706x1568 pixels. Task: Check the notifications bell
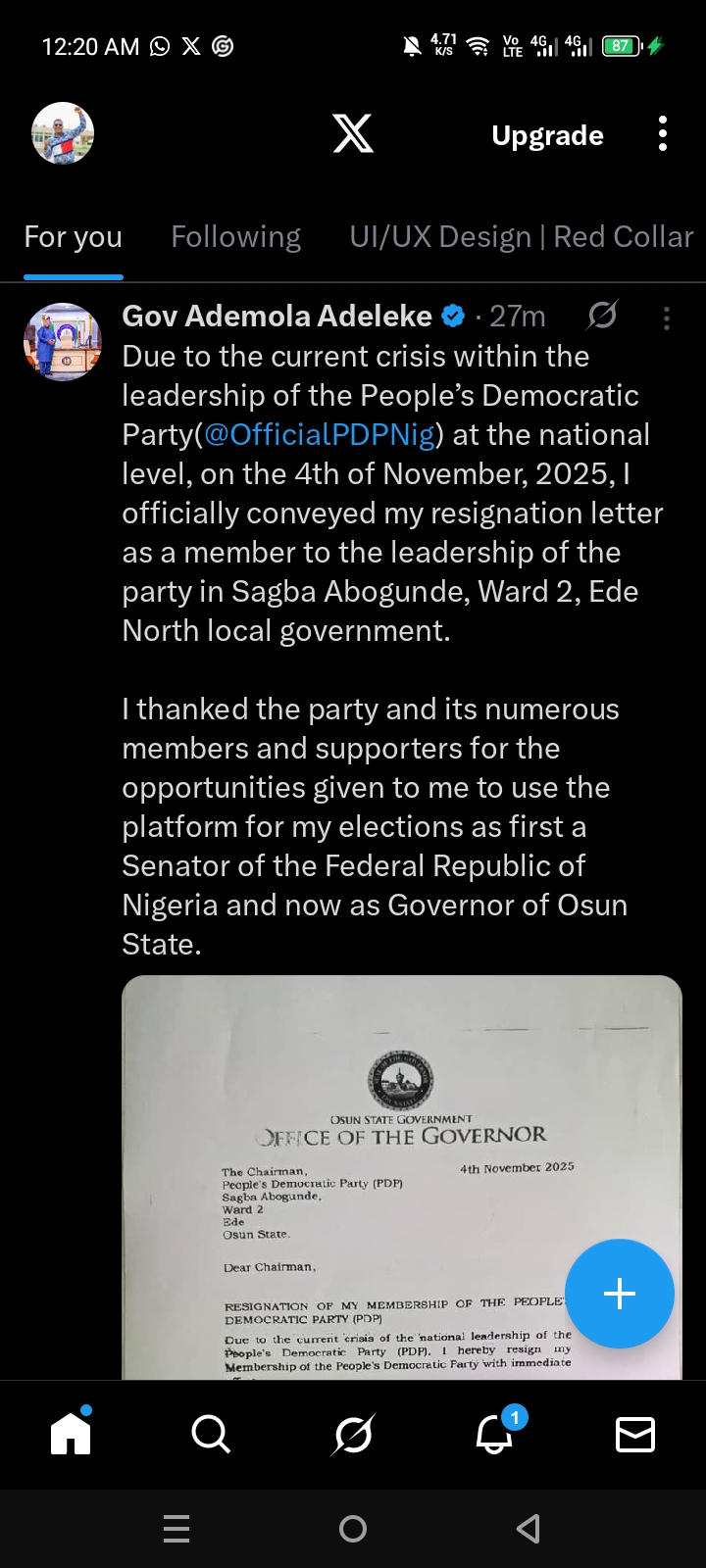pos(494,1435)
